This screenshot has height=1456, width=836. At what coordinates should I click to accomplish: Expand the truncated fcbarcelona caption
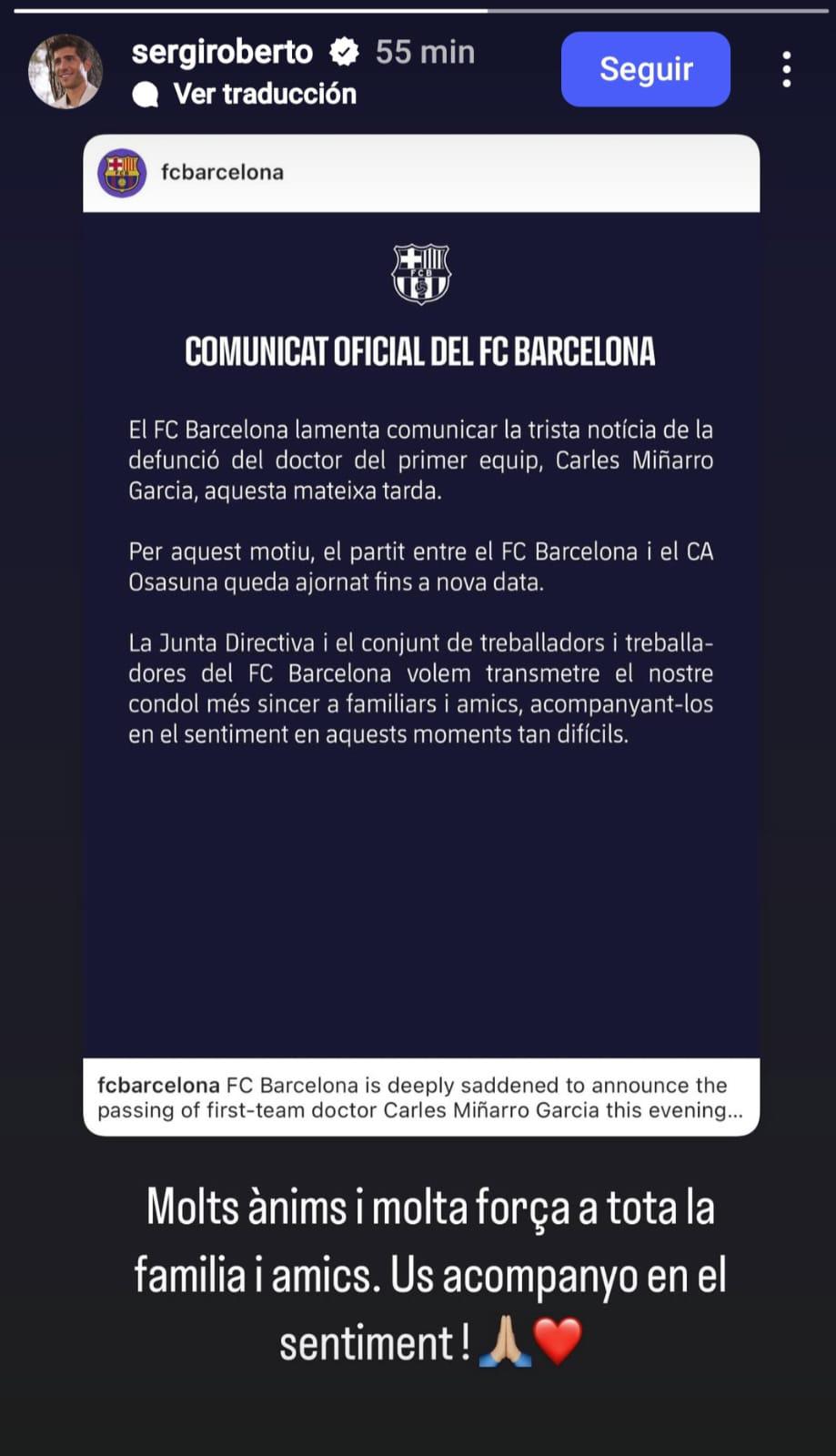419,1096
